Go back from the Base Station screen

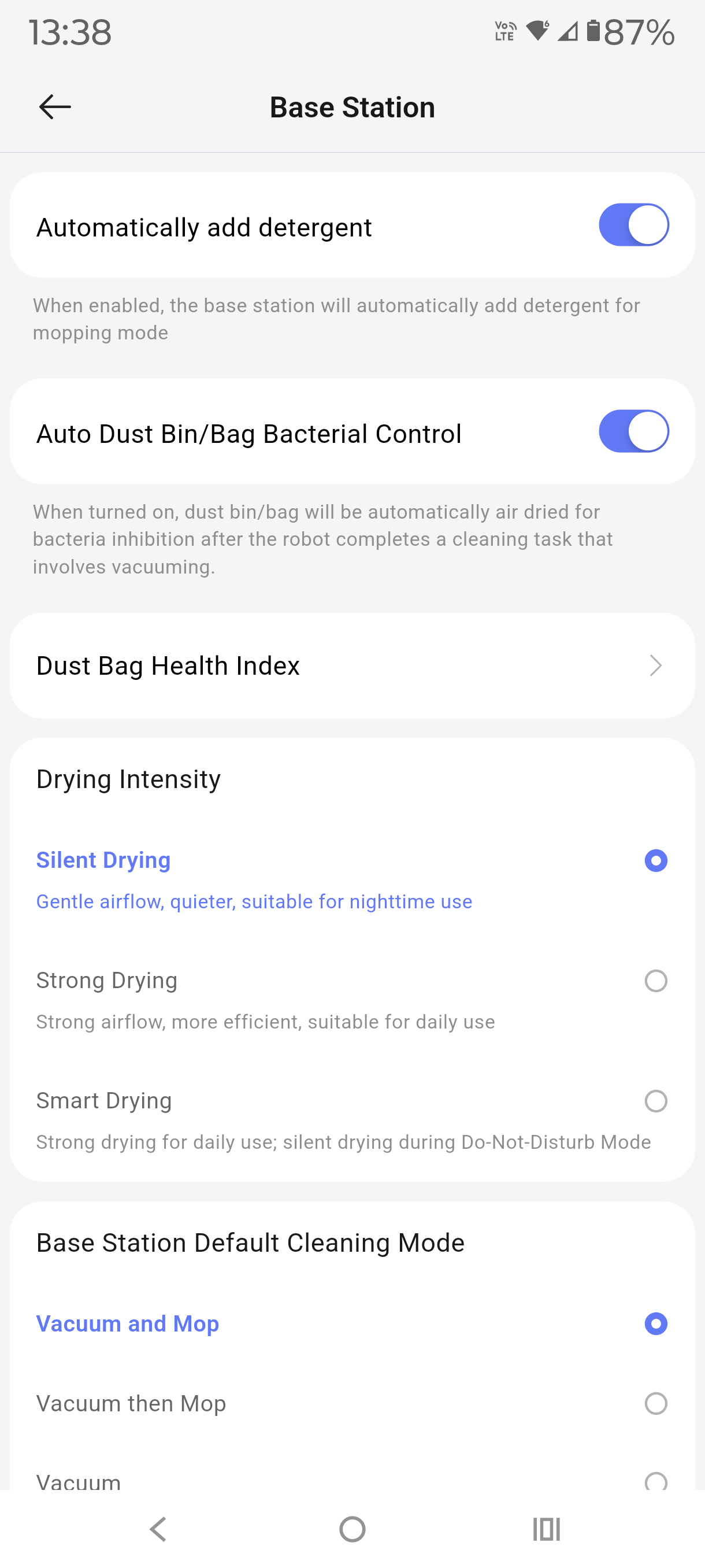click(55, 107)
